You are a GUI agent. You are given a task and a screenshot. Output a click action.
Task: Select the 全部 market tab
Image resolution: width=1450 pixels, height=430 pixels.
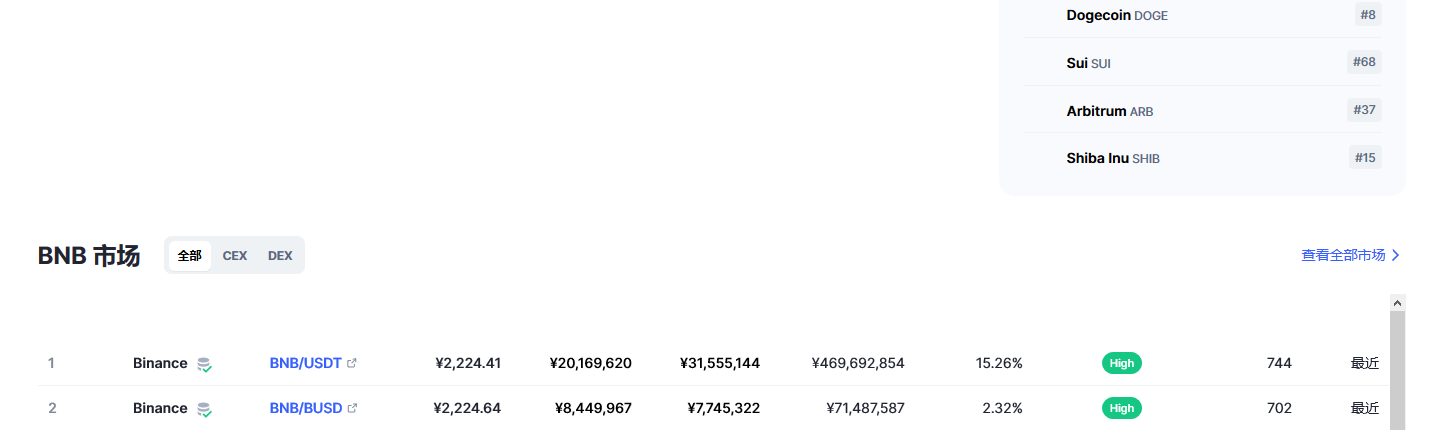tap(190, 256)
